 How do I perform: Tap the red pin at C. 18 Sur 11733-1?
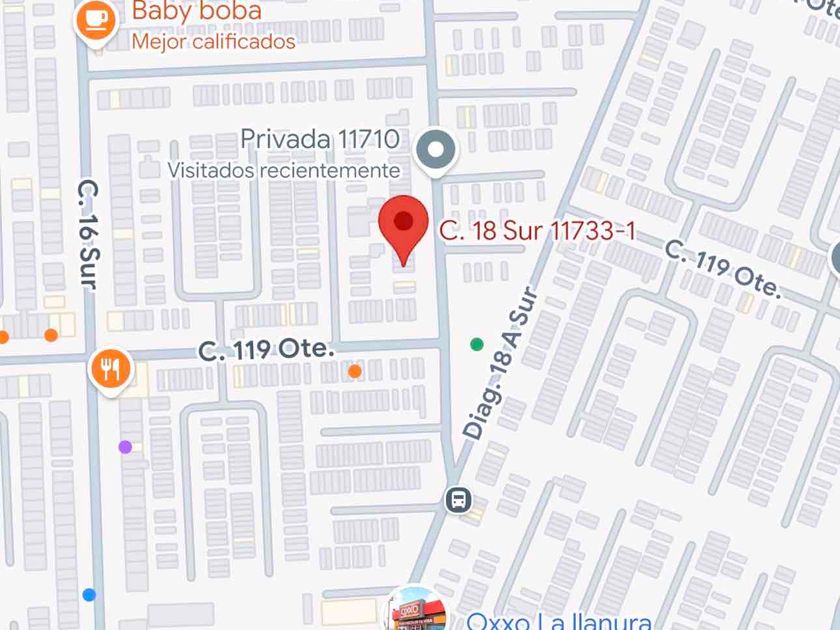(x=403, y=229)
